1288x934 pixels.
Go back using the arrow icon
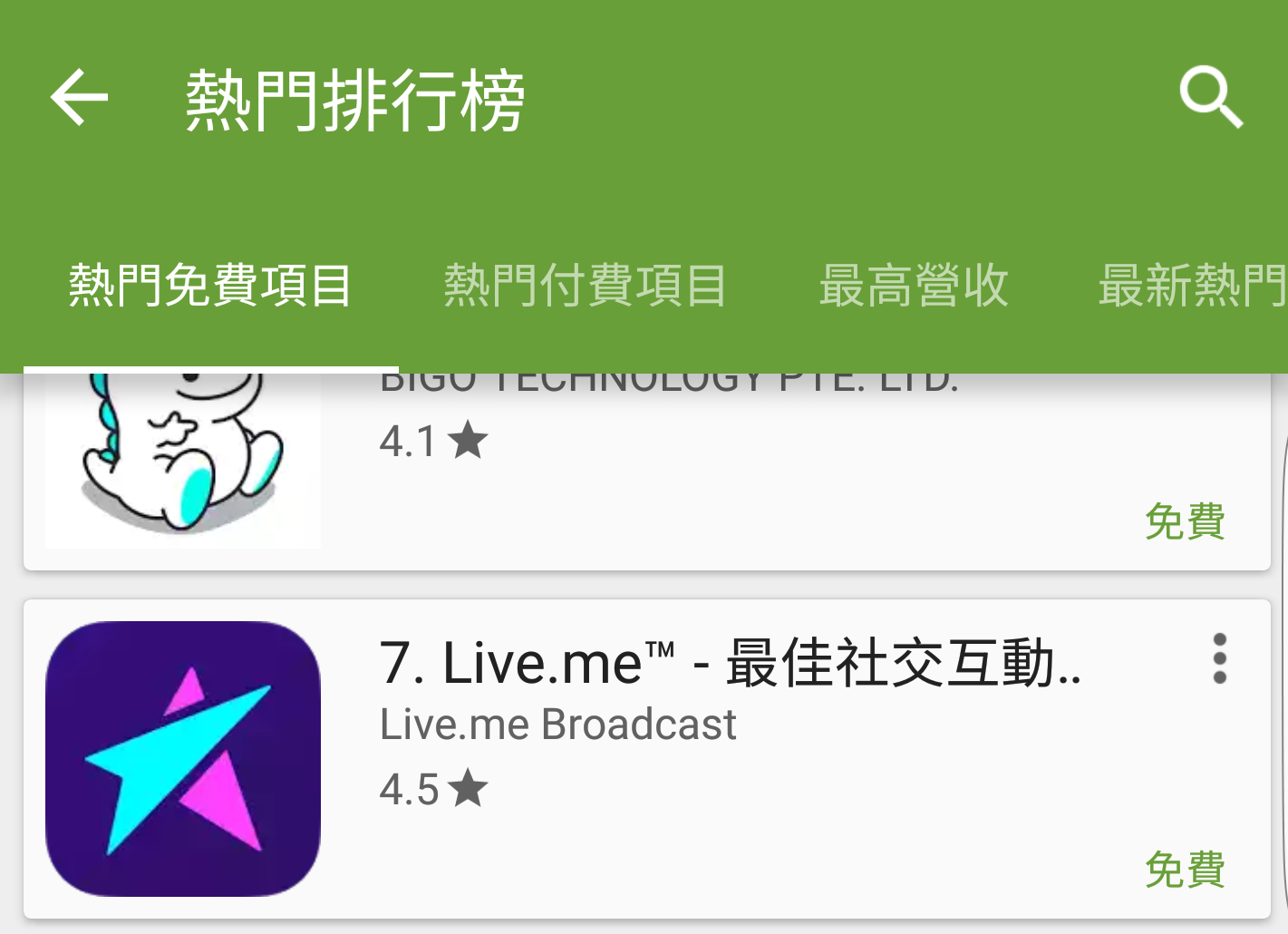pos(80,97)
